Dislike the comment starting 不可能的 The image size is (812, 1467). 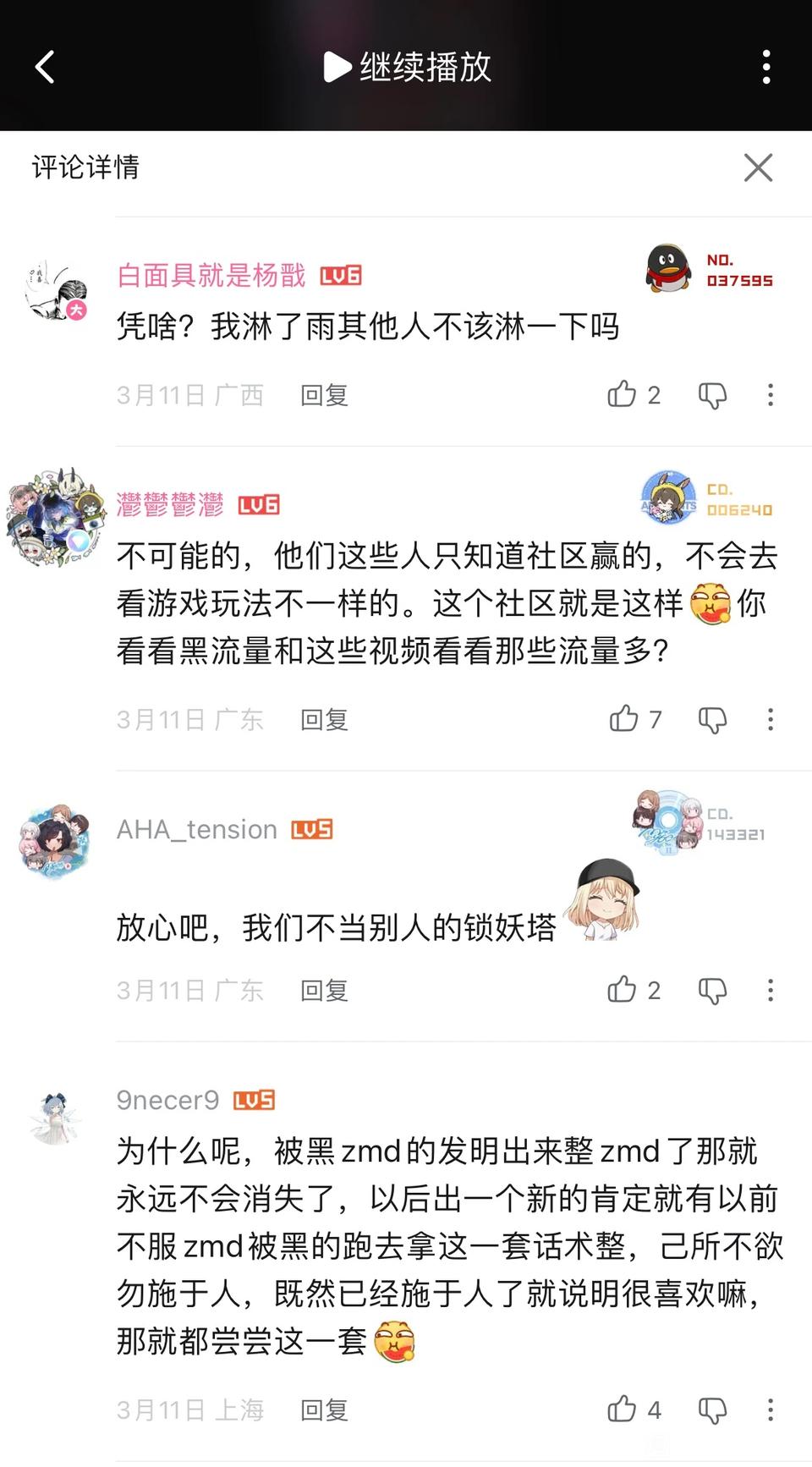(712, 720)
